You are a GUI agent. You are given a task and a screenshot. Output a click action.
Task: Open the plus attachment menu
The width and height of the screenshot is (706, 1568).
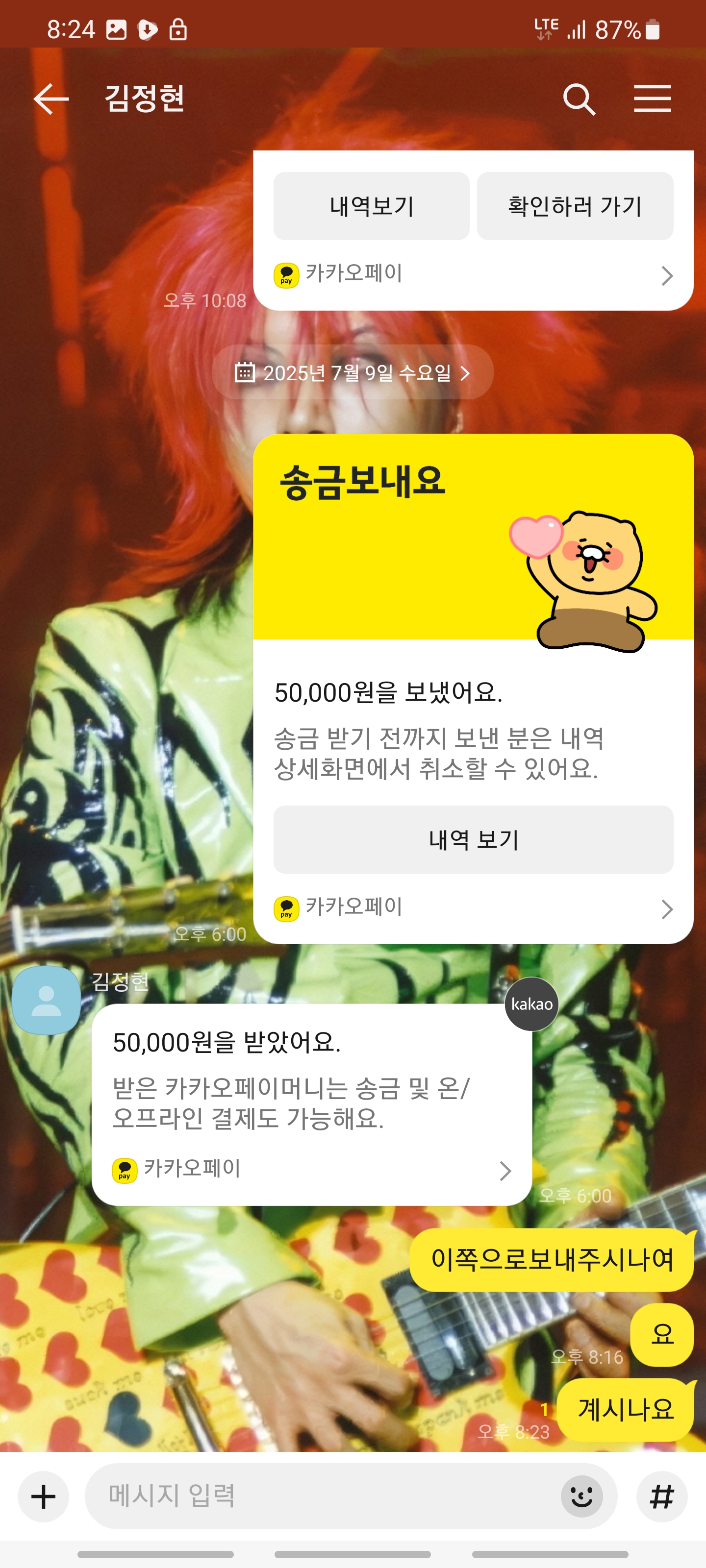pos(43,1496)
